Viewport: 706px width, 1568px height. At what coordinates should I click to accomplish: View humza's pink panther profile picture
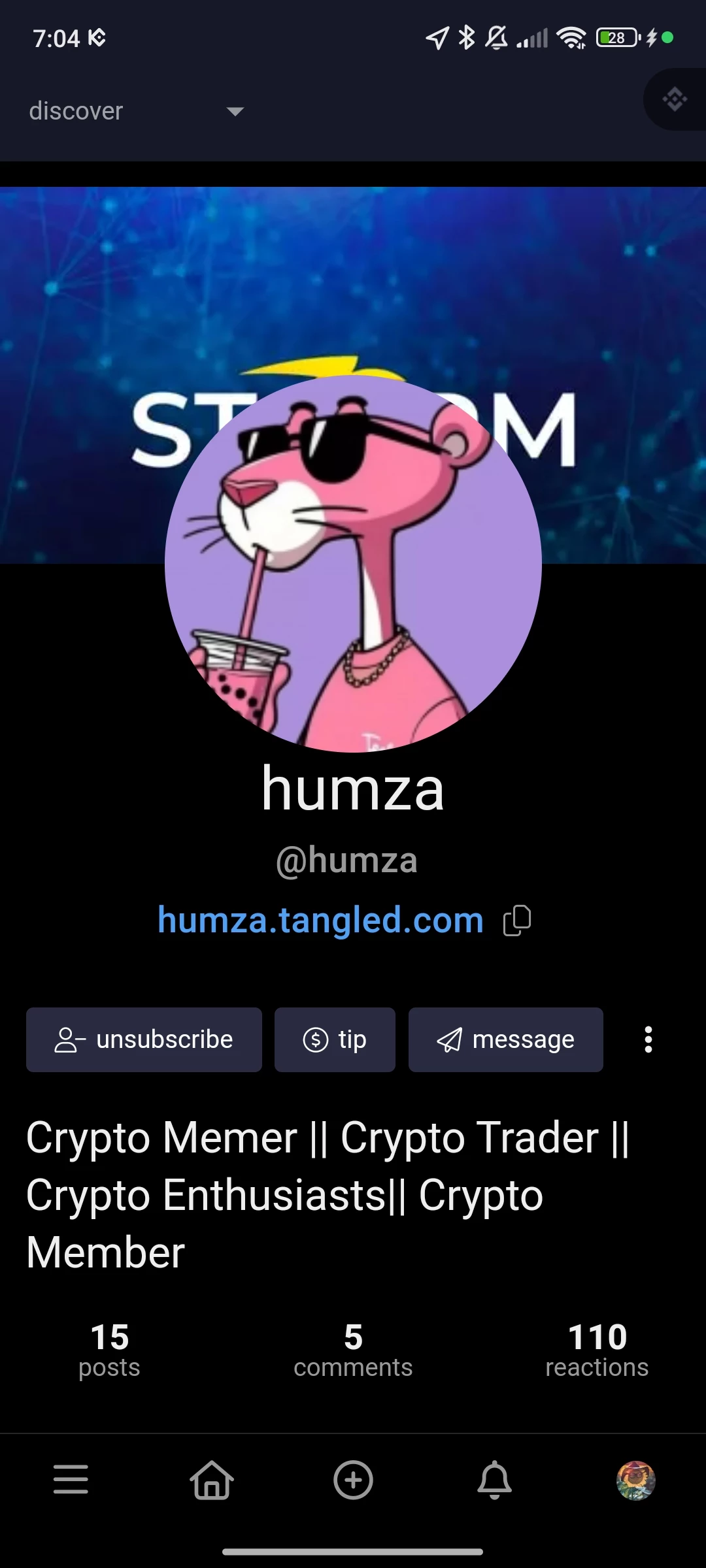coord(353,564)
